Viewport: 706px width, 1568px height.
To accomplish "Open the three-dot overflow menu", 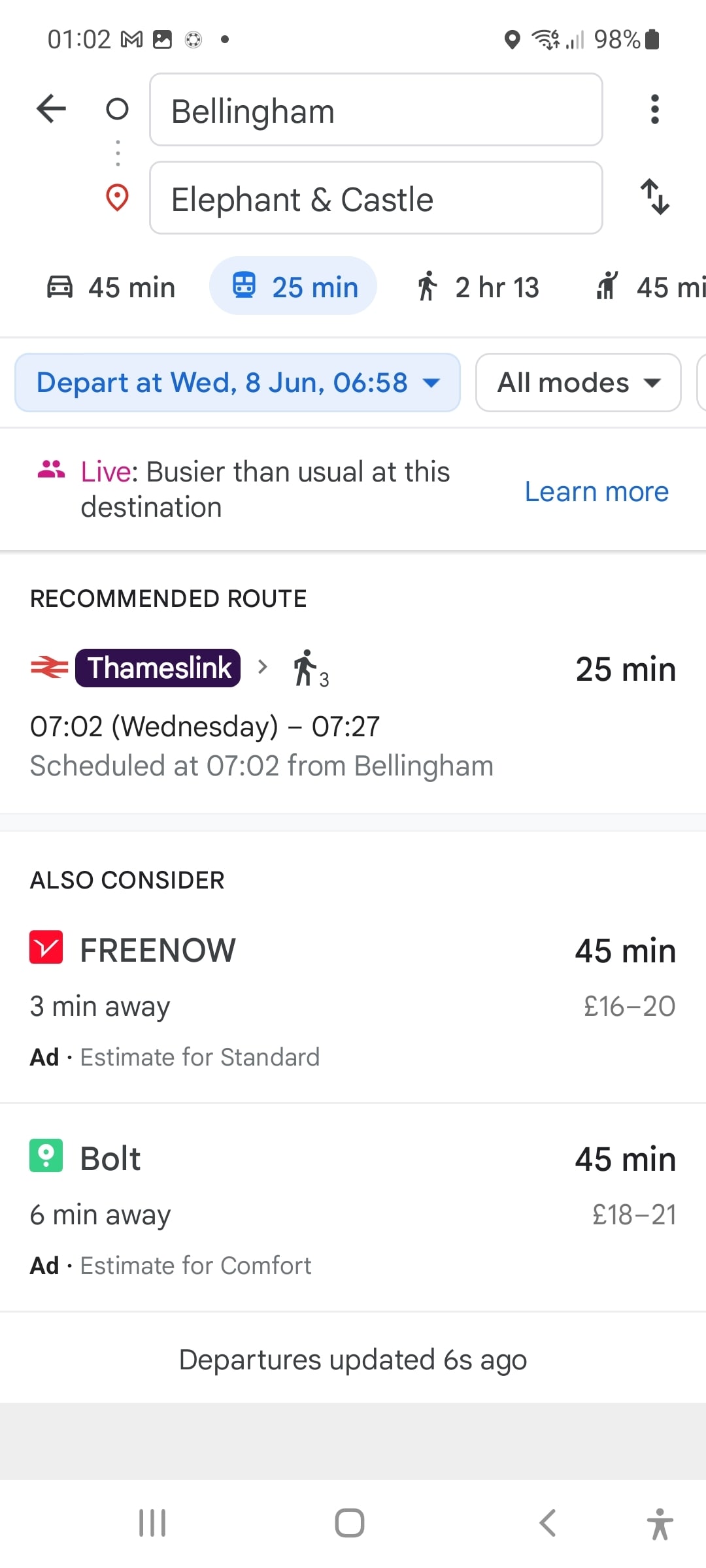I will [654, 109].
